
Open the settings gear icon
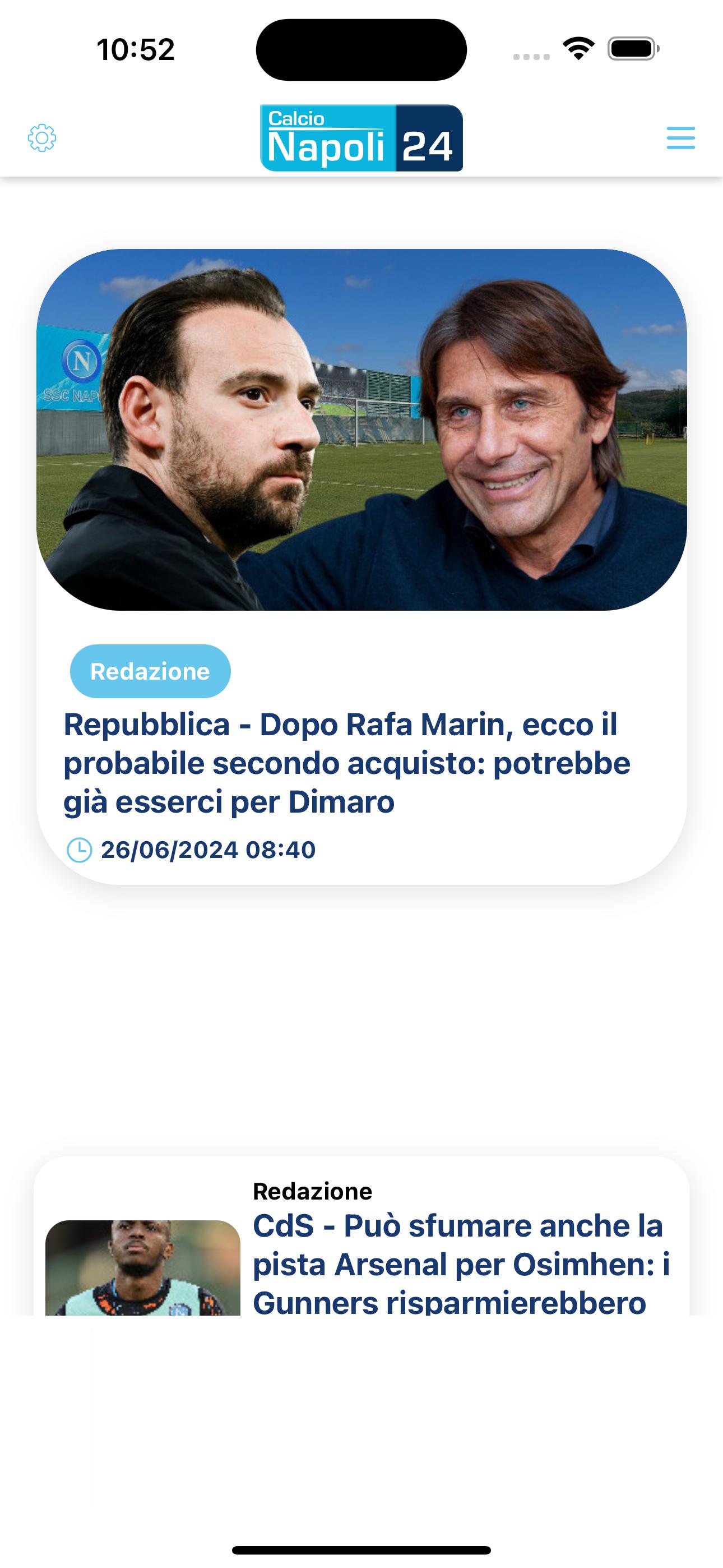coord(42,138)
